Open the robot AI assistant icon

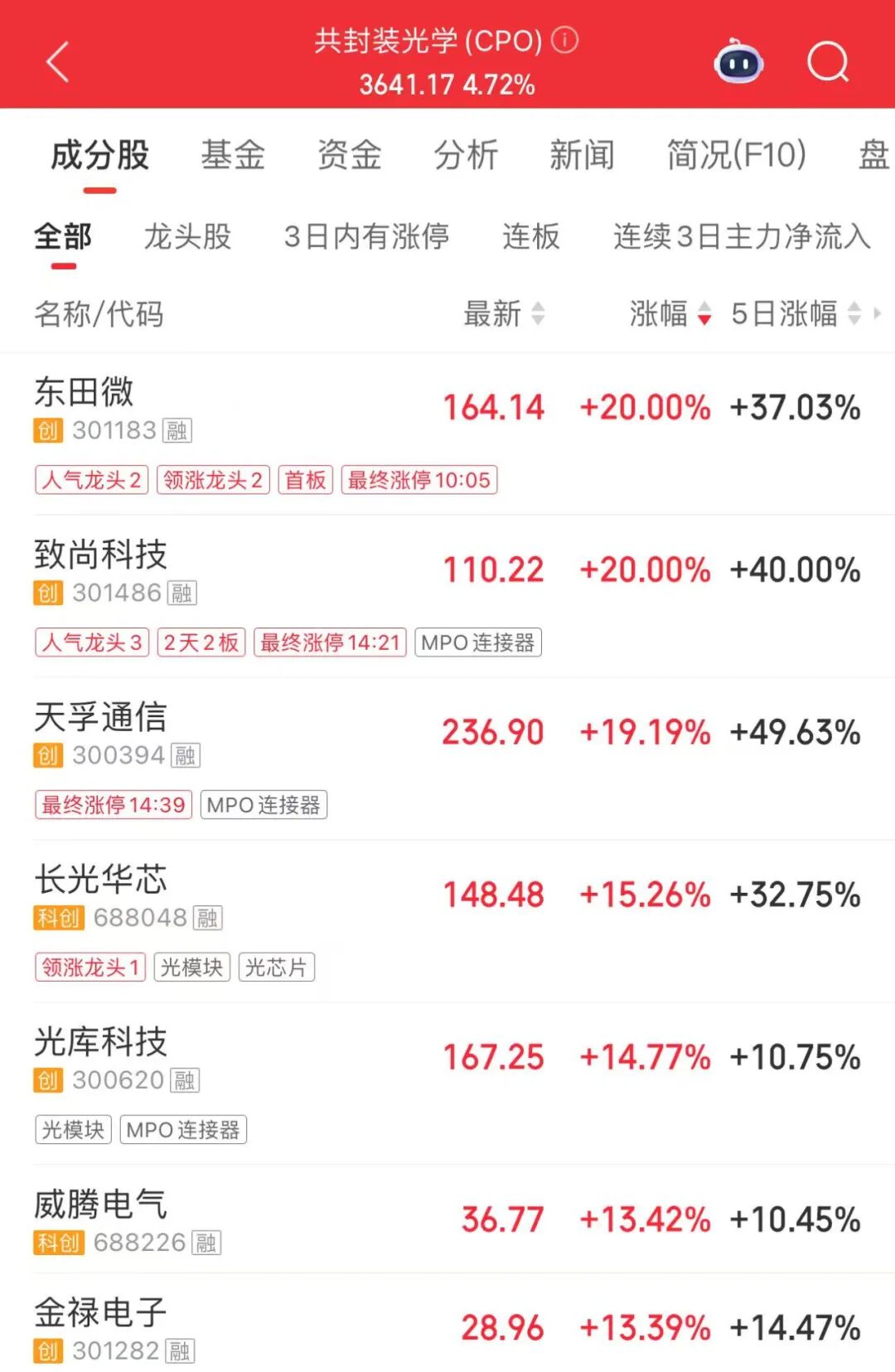[738, 62]
